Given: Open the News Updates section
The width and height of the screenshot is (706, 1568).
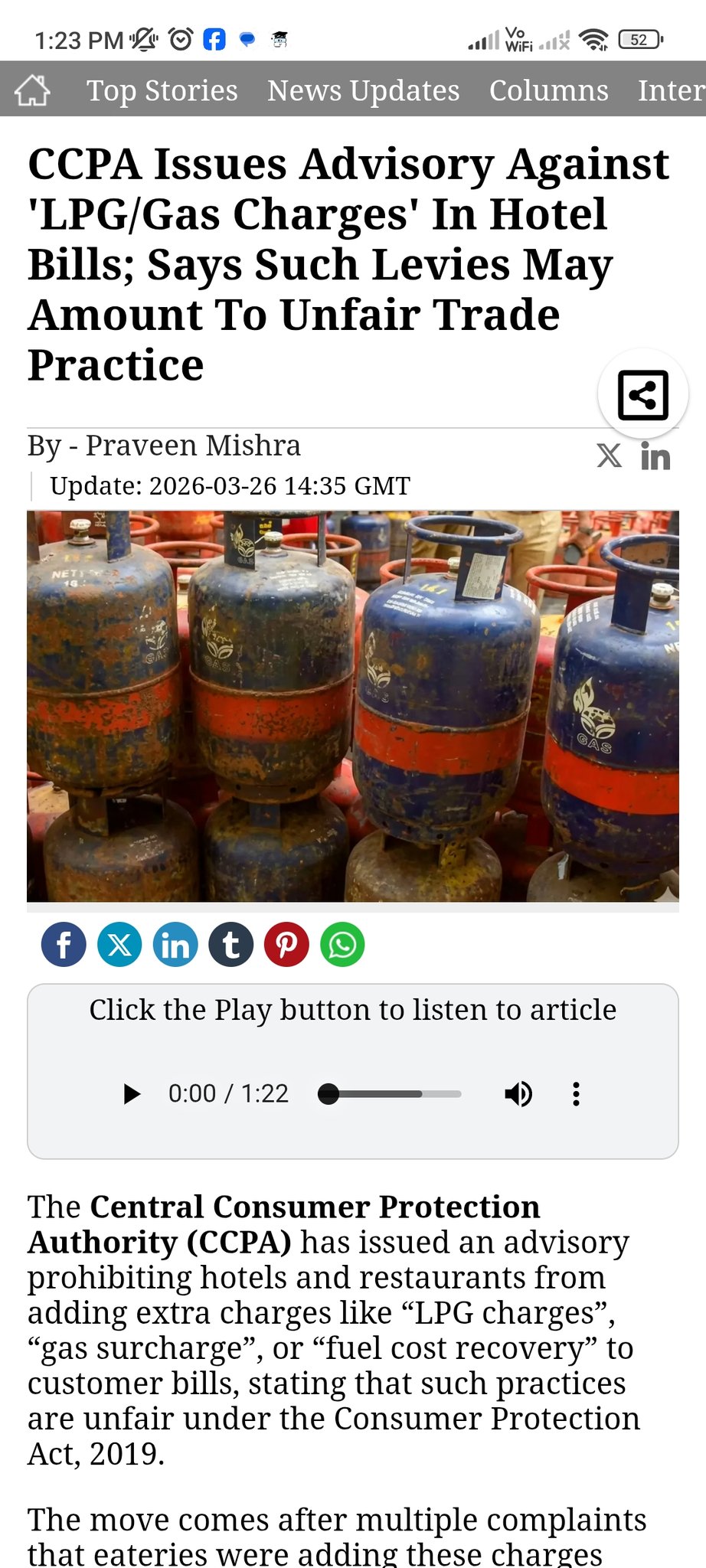Looking at the screenshot, I should pos(363,90).
